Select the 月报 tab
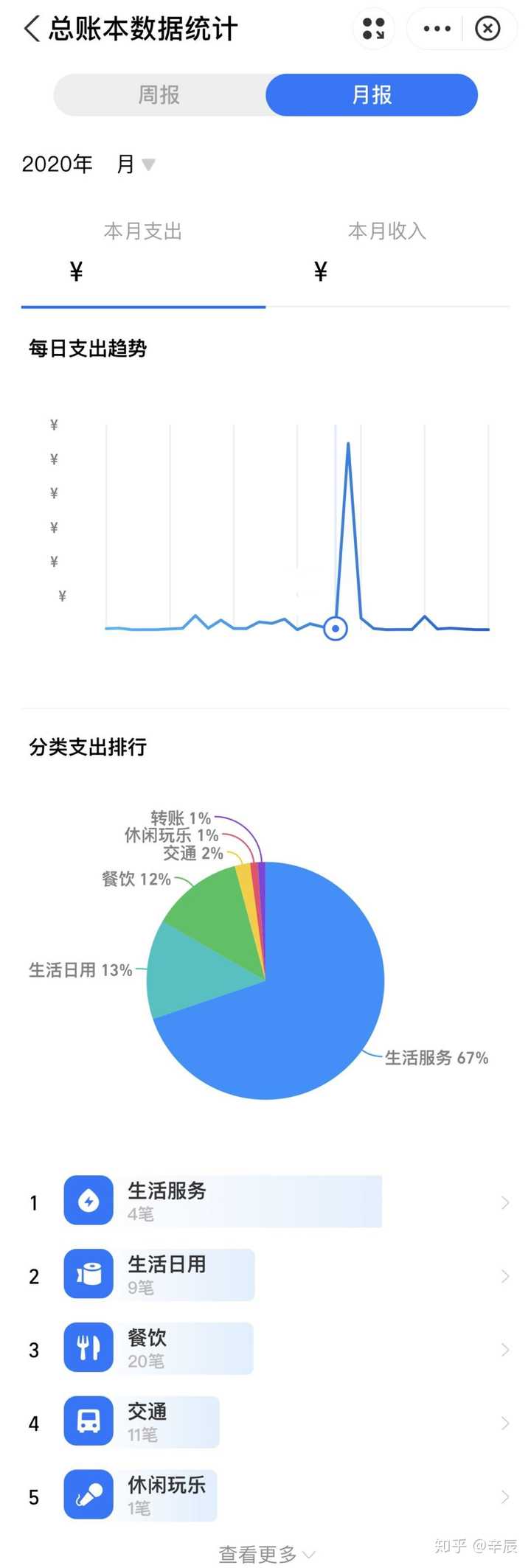The width and height of the screenshot is (531, 1568). (x=372, y=95)
